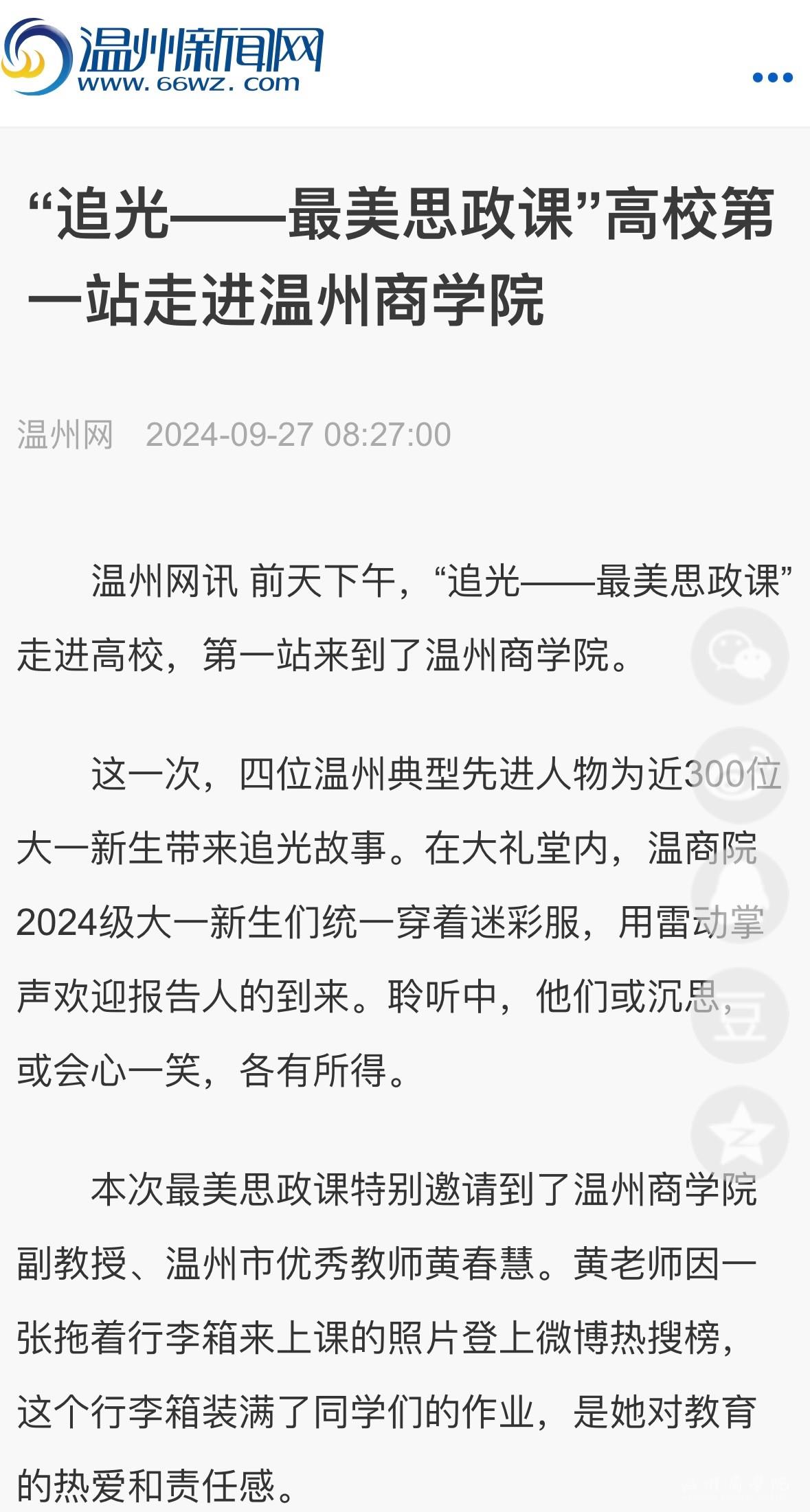Screen dimensions: 810x1512
Task: Share the article to Douban
Action: [x=739, y=1015]
